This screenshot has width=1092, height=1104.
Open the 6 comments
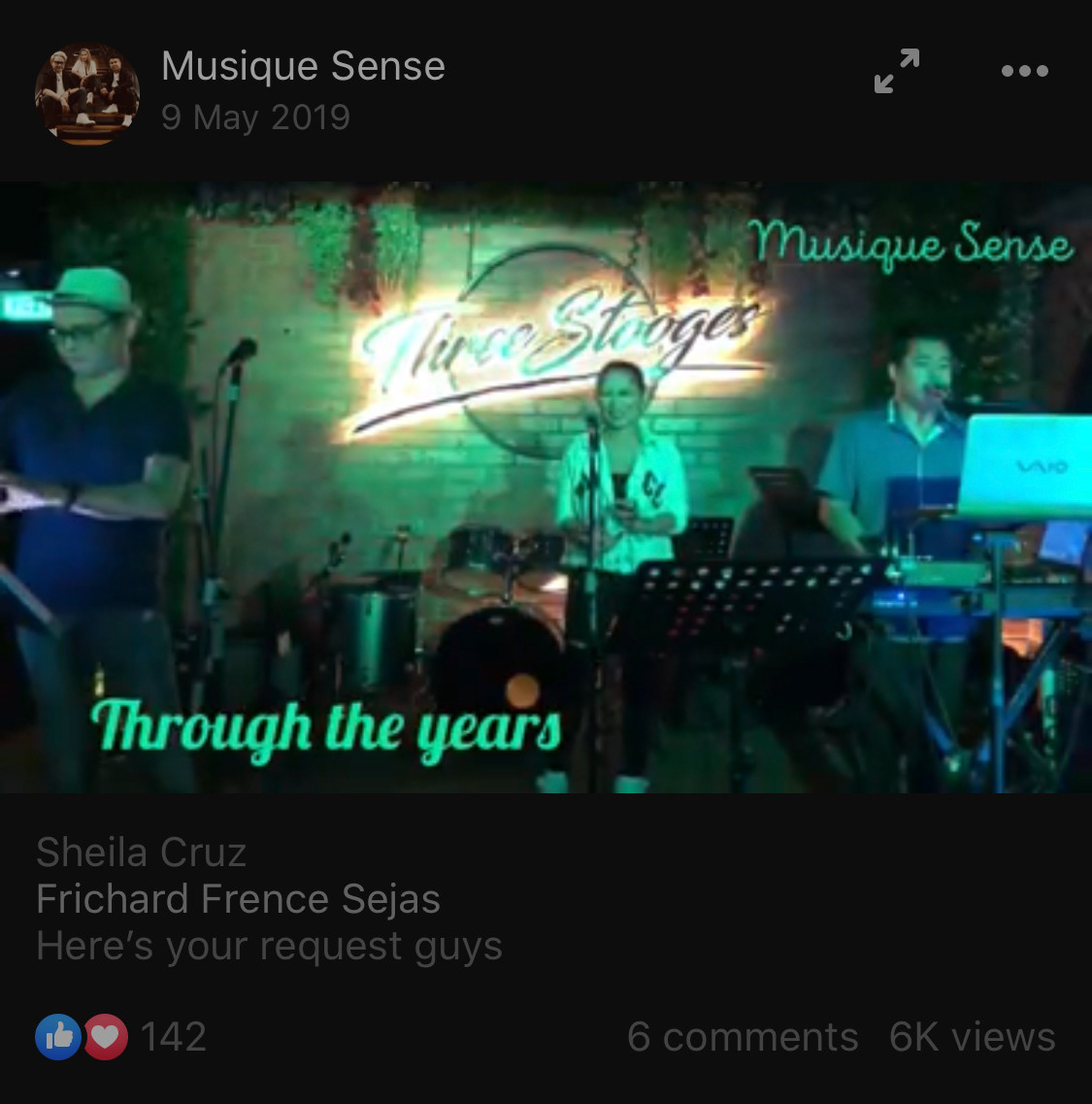pos(743,1037)
